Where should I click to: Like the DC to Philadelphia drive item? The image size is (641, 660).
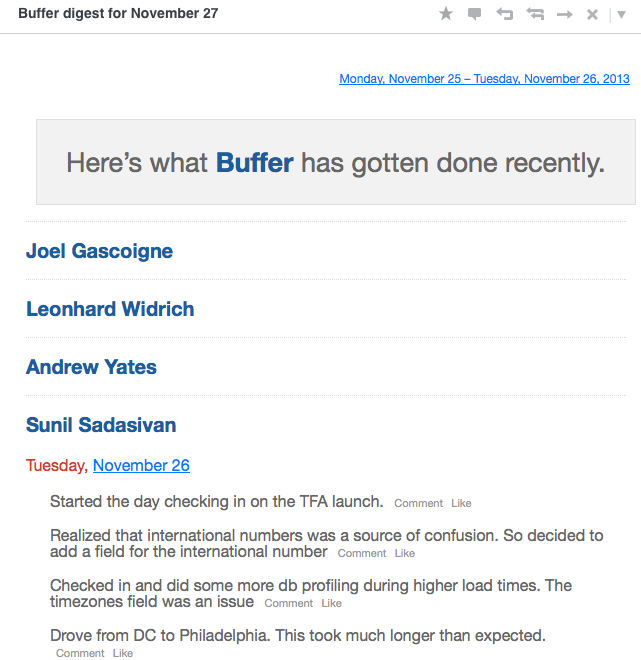pos(123,653)
